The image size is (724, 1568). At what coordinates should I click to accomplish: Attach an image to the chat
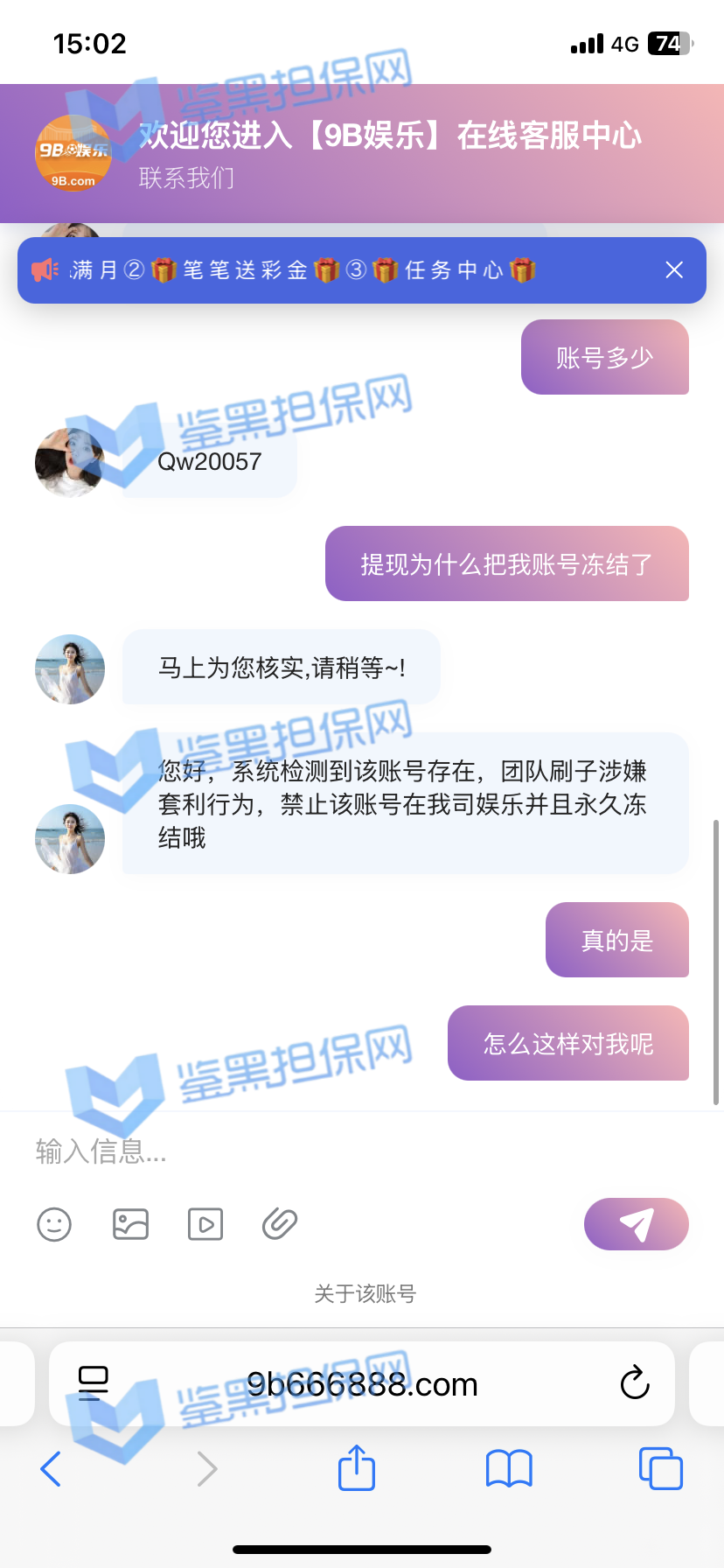click(130, 1224)
